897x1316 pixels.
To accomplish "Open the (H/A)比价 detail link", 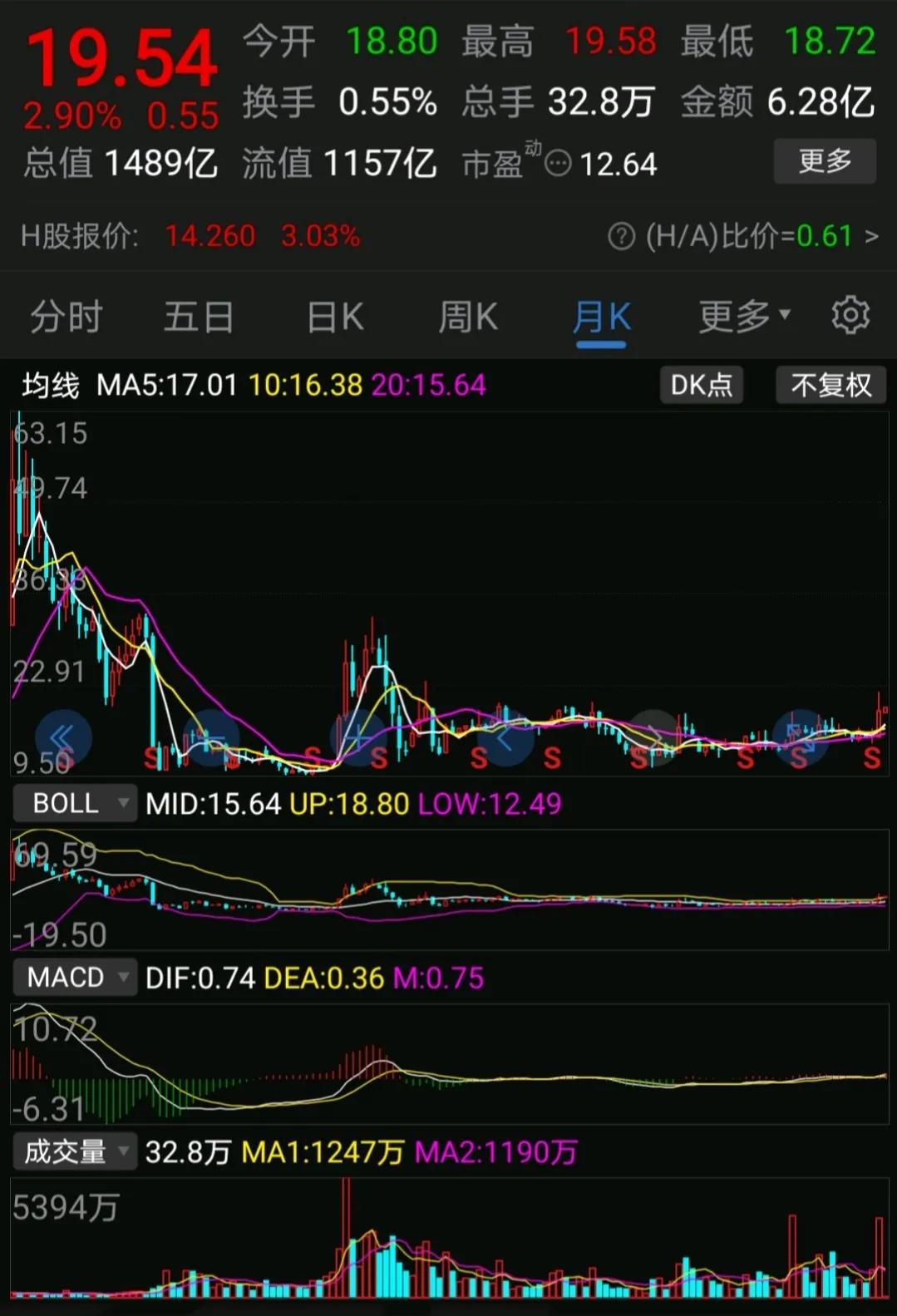I will 871,237.
